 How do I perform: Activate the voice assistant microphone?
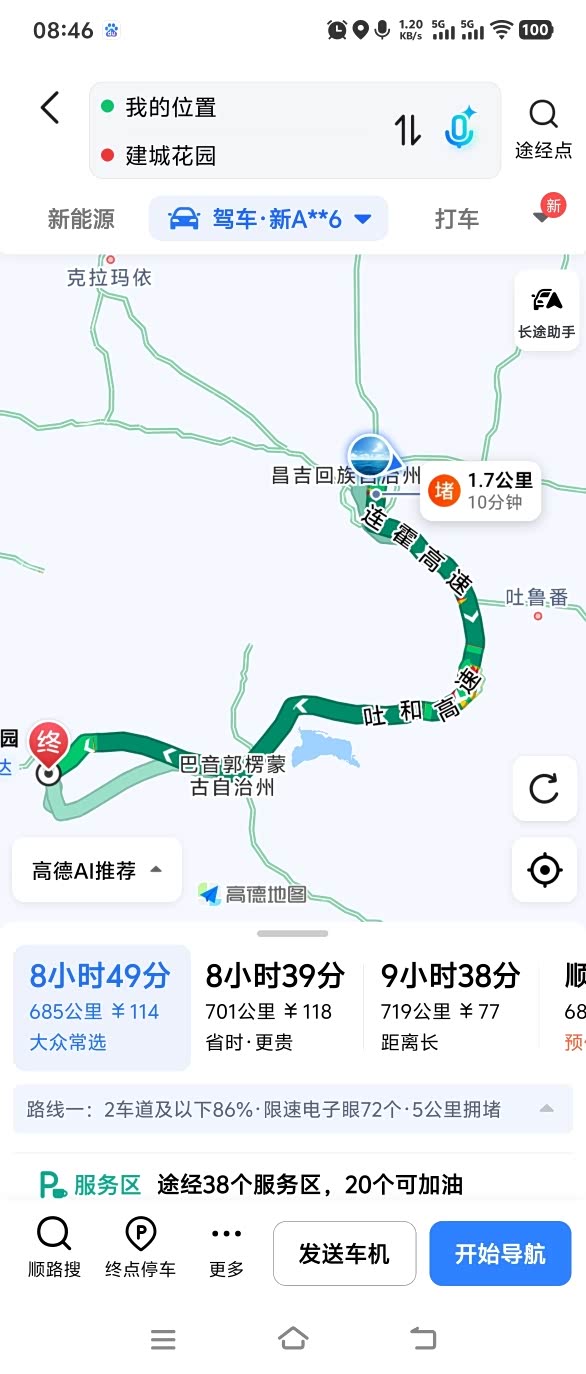pyautogui.click(x=459, y=129)
